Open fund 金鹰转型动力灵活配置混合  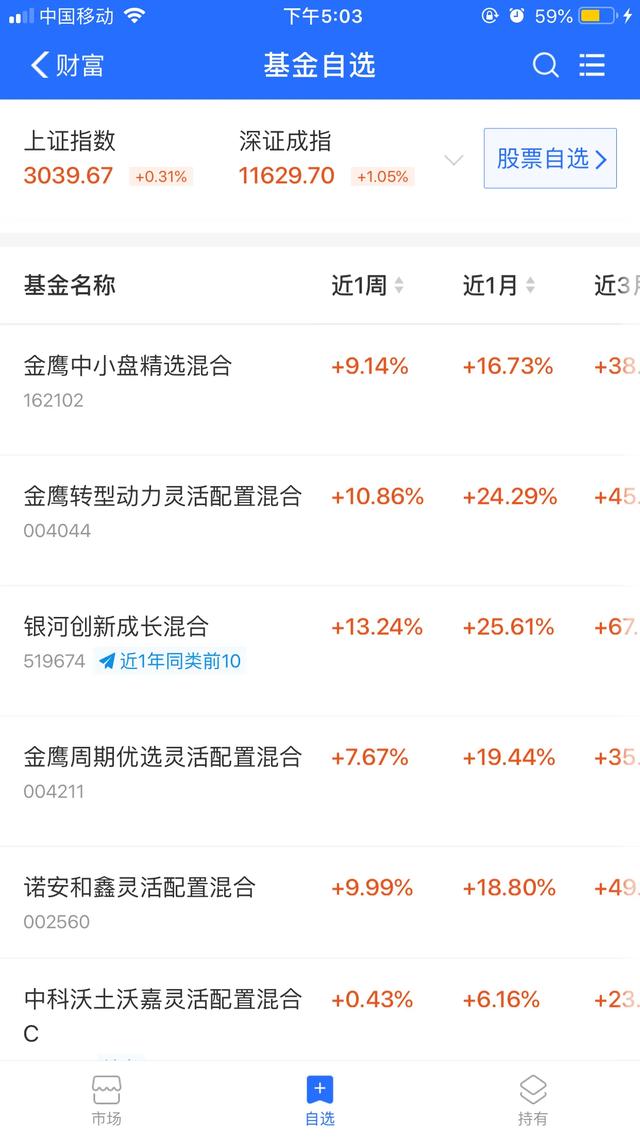pos(162,496)
